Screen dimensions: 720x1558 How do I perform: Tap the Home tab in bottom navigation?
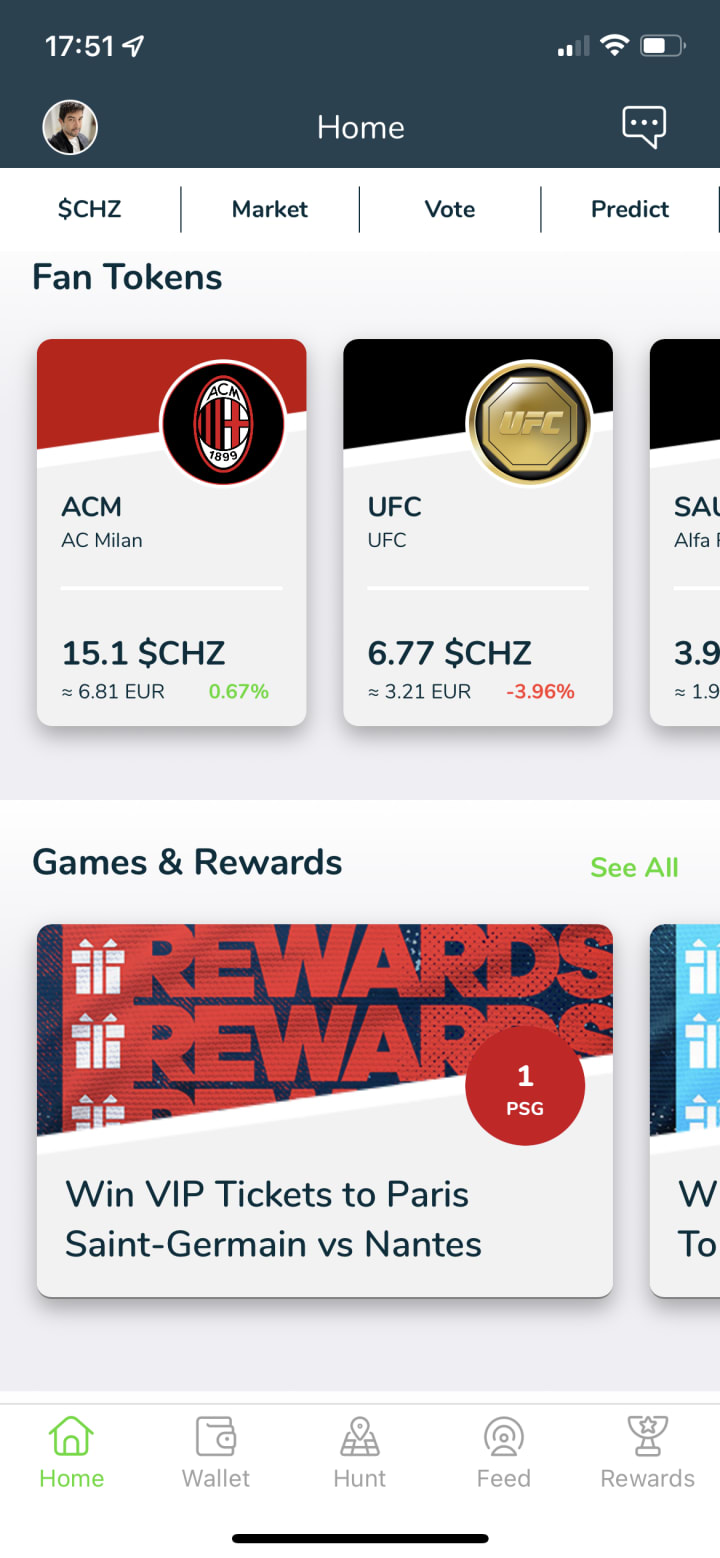[x=72, y=1452]
